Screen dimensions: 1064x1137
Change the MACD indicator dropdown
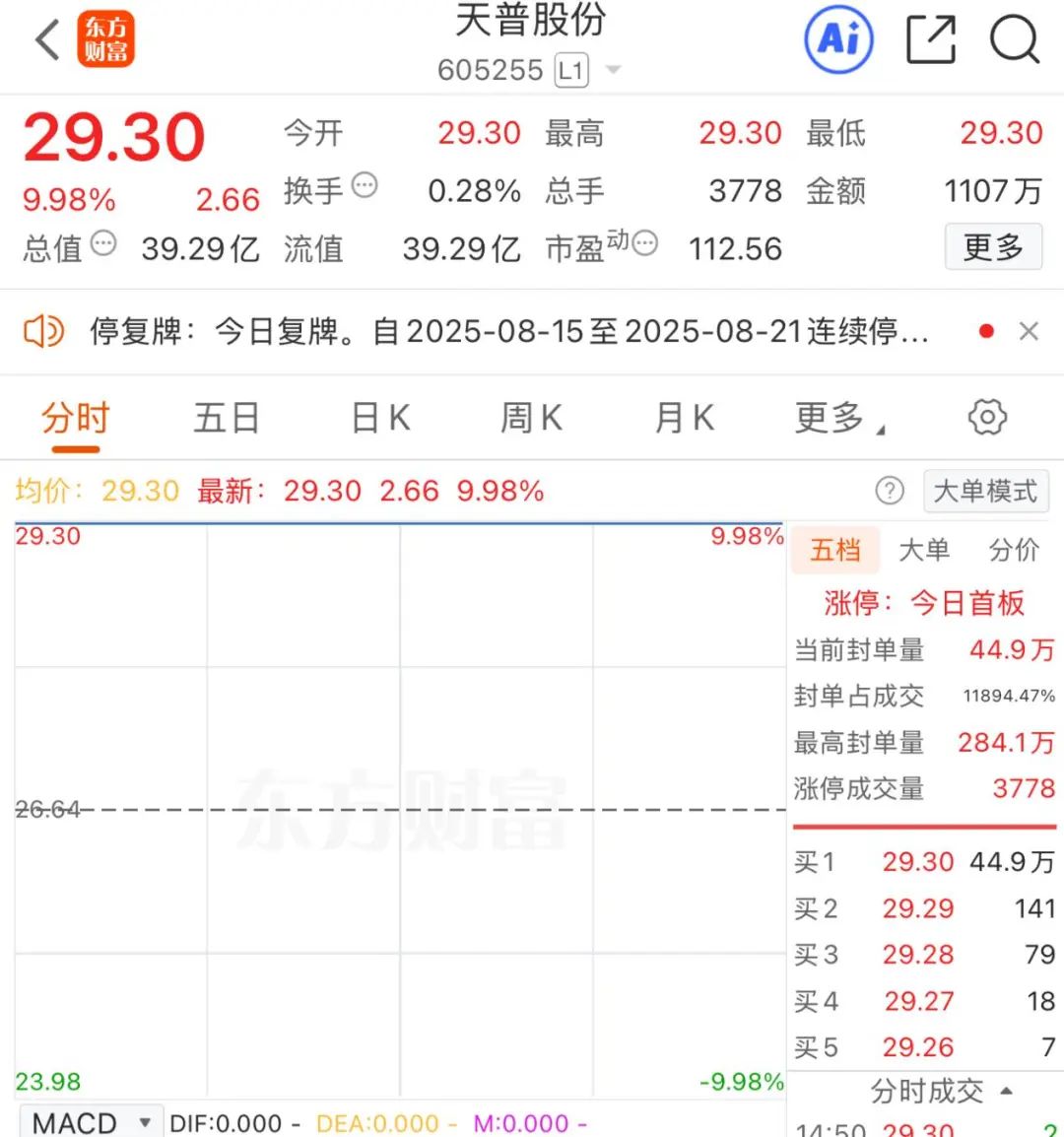point(89,1122)
